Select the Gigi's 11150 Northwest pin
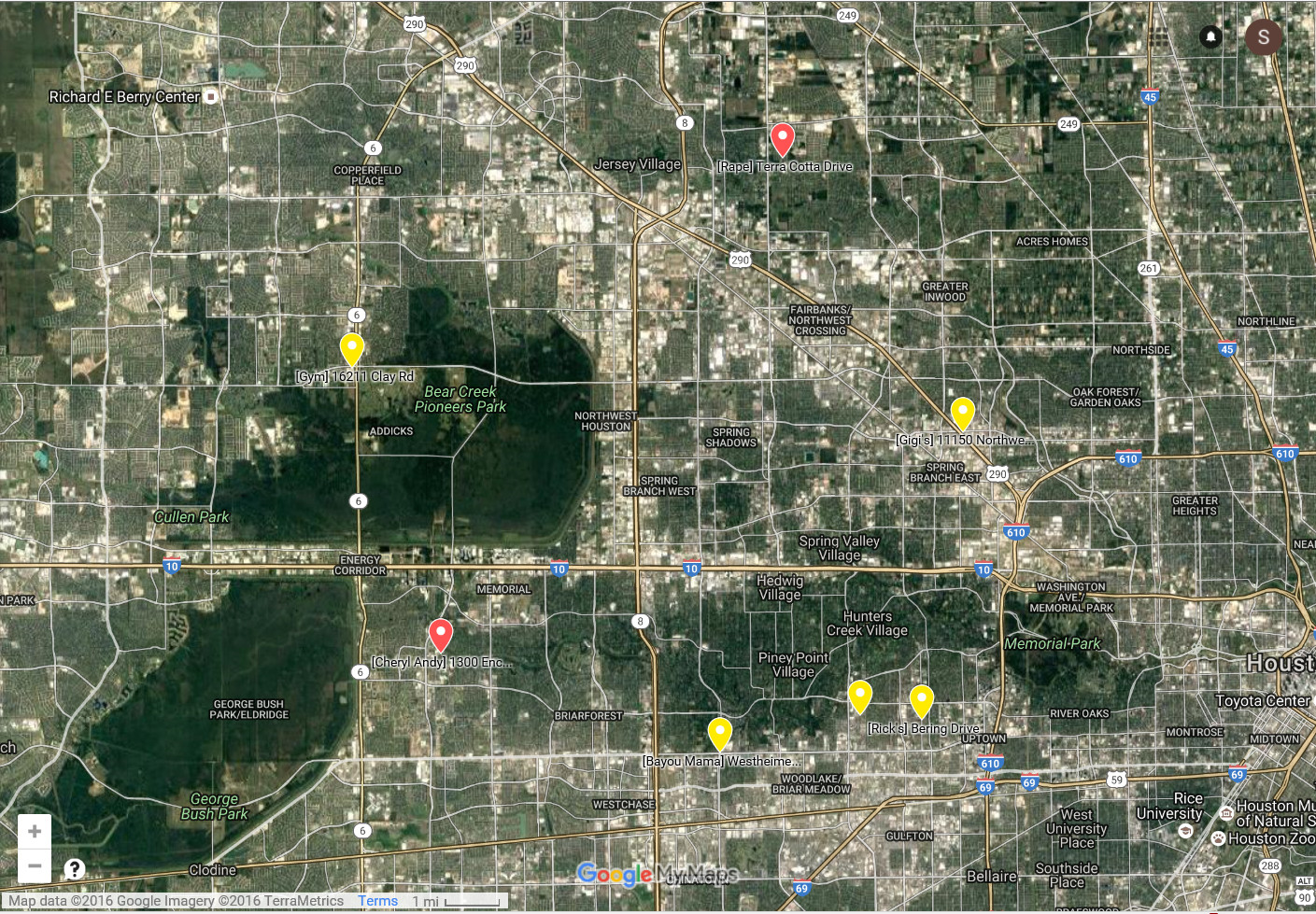This screenshot has width=1316, height=914. [x=962, y=413]
